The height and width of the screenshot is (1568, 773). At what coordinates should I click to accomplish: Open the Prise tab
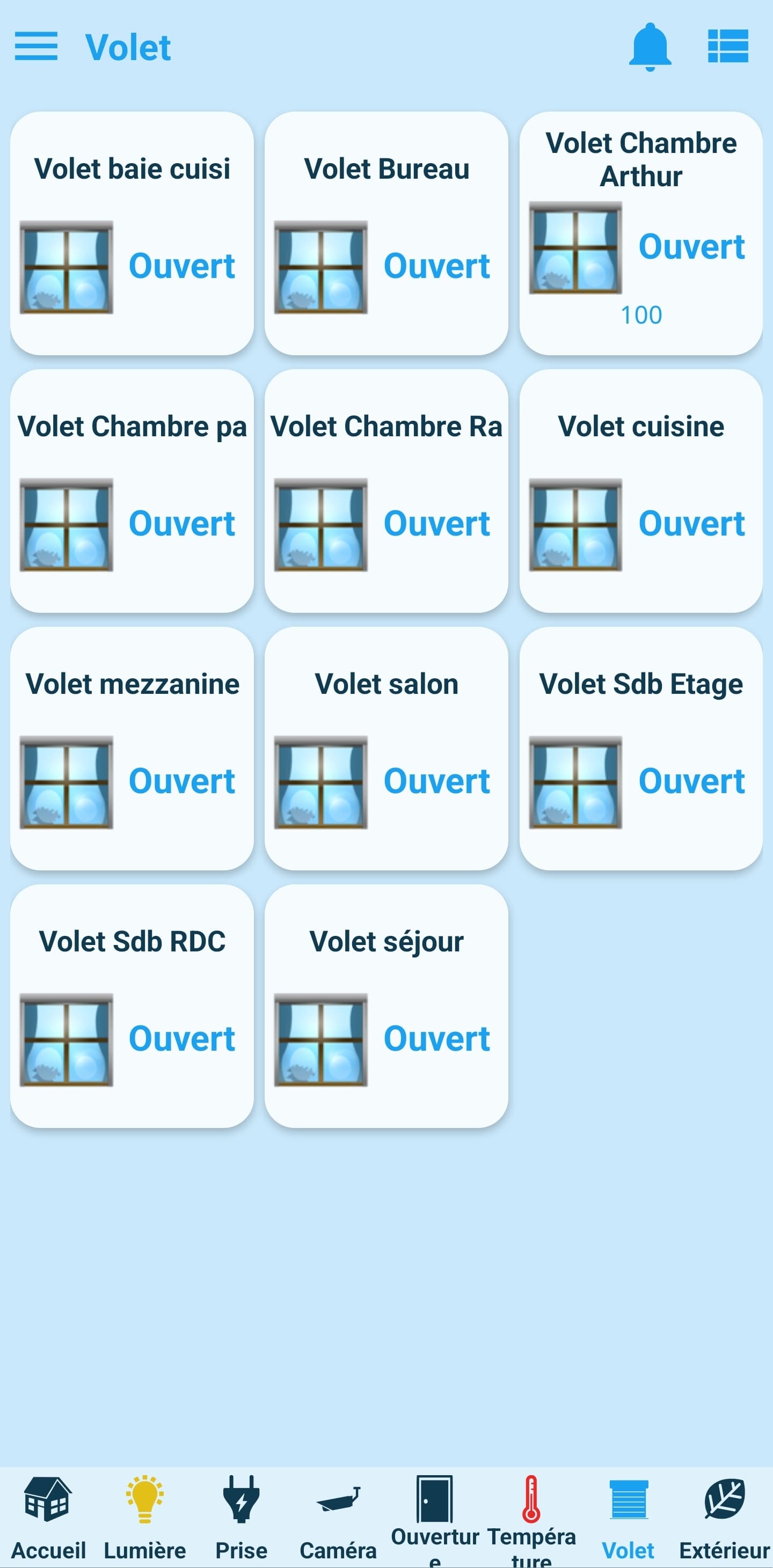(x=241, y=1518)
